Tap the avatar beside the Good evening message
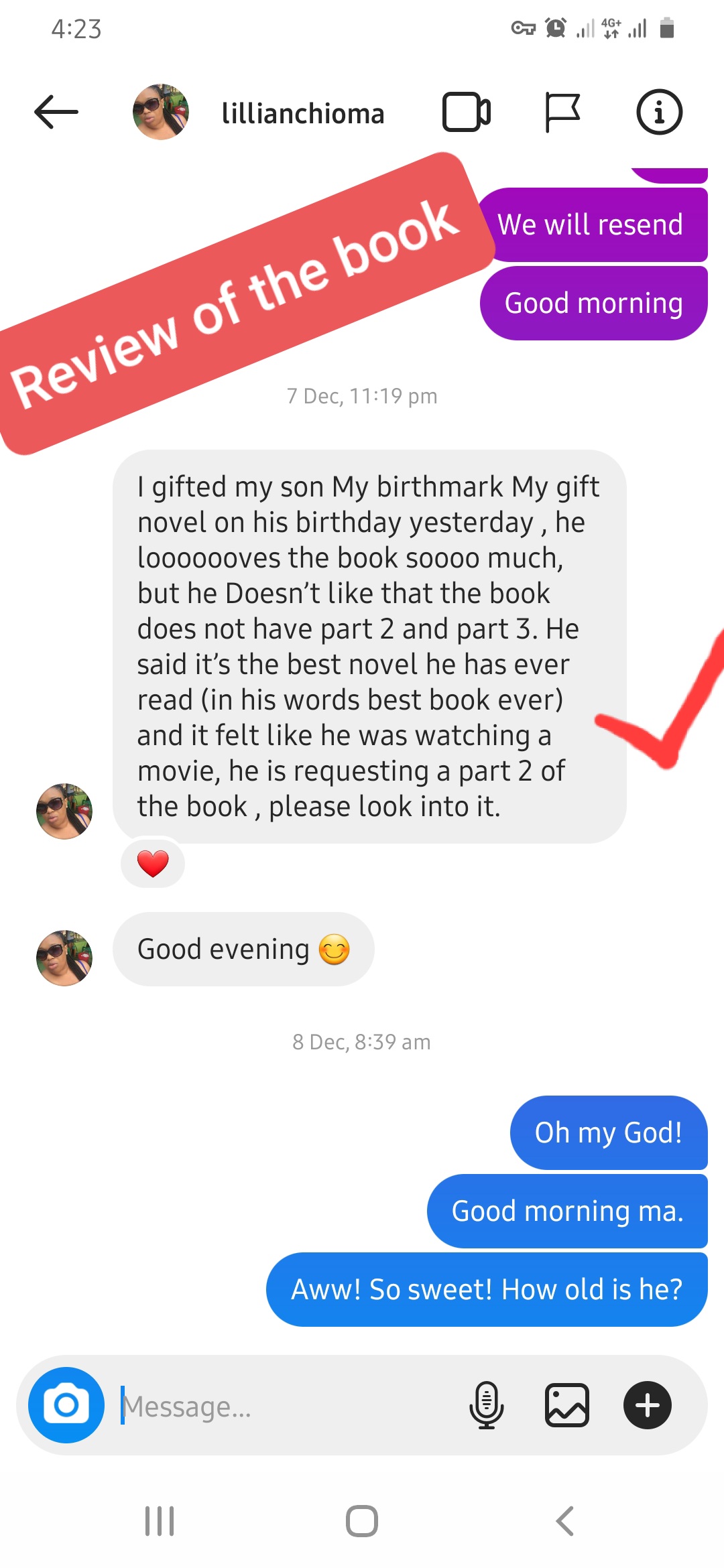Screen dimensions: 724x1568 pos(64,958)
